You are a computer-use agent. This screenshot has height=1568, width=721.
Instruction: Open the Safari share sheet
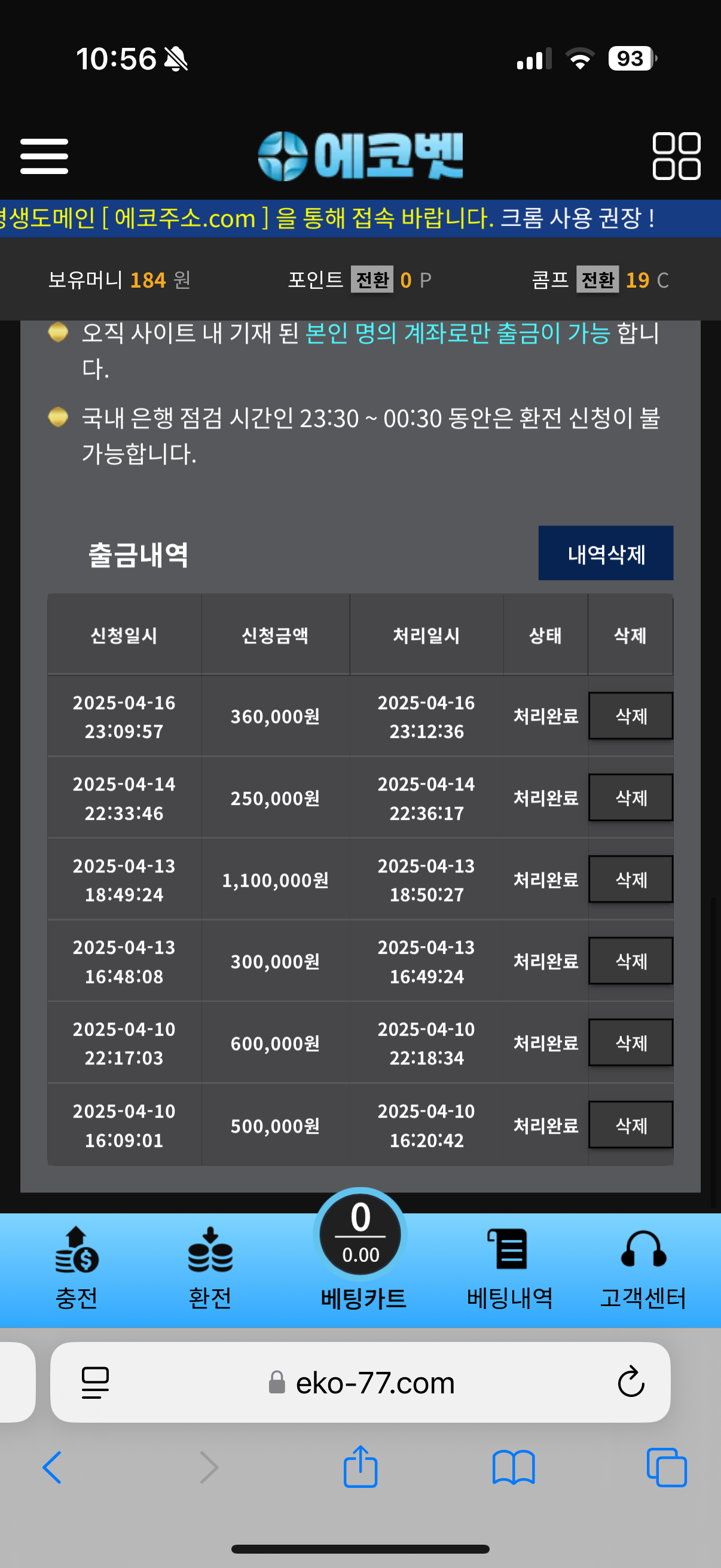[x=360, y=1467]
